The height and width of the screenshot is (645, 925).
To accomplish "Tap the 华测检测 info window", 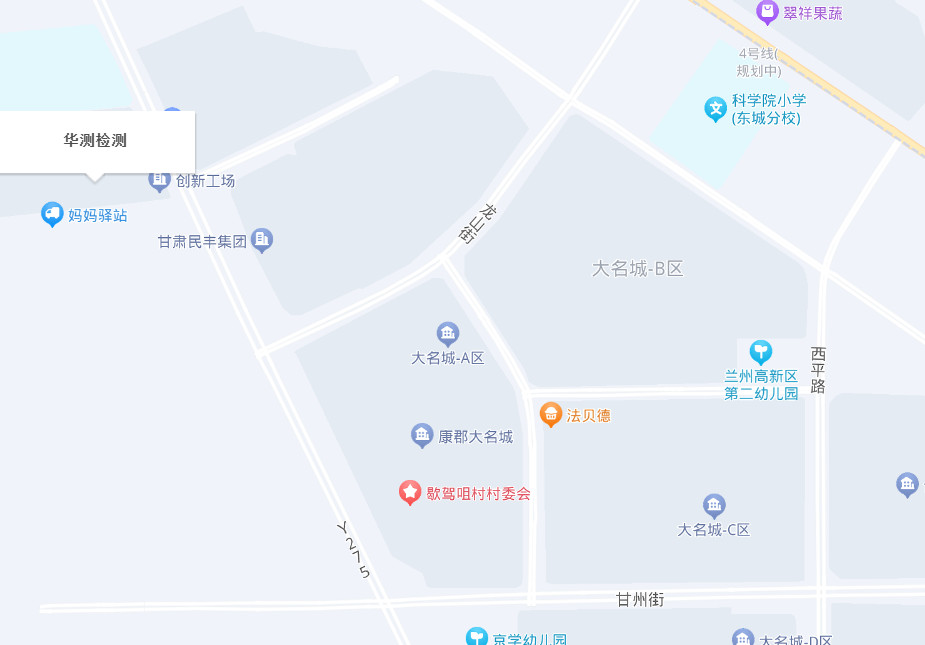I will pyautogui.click(x=96, y=141).
